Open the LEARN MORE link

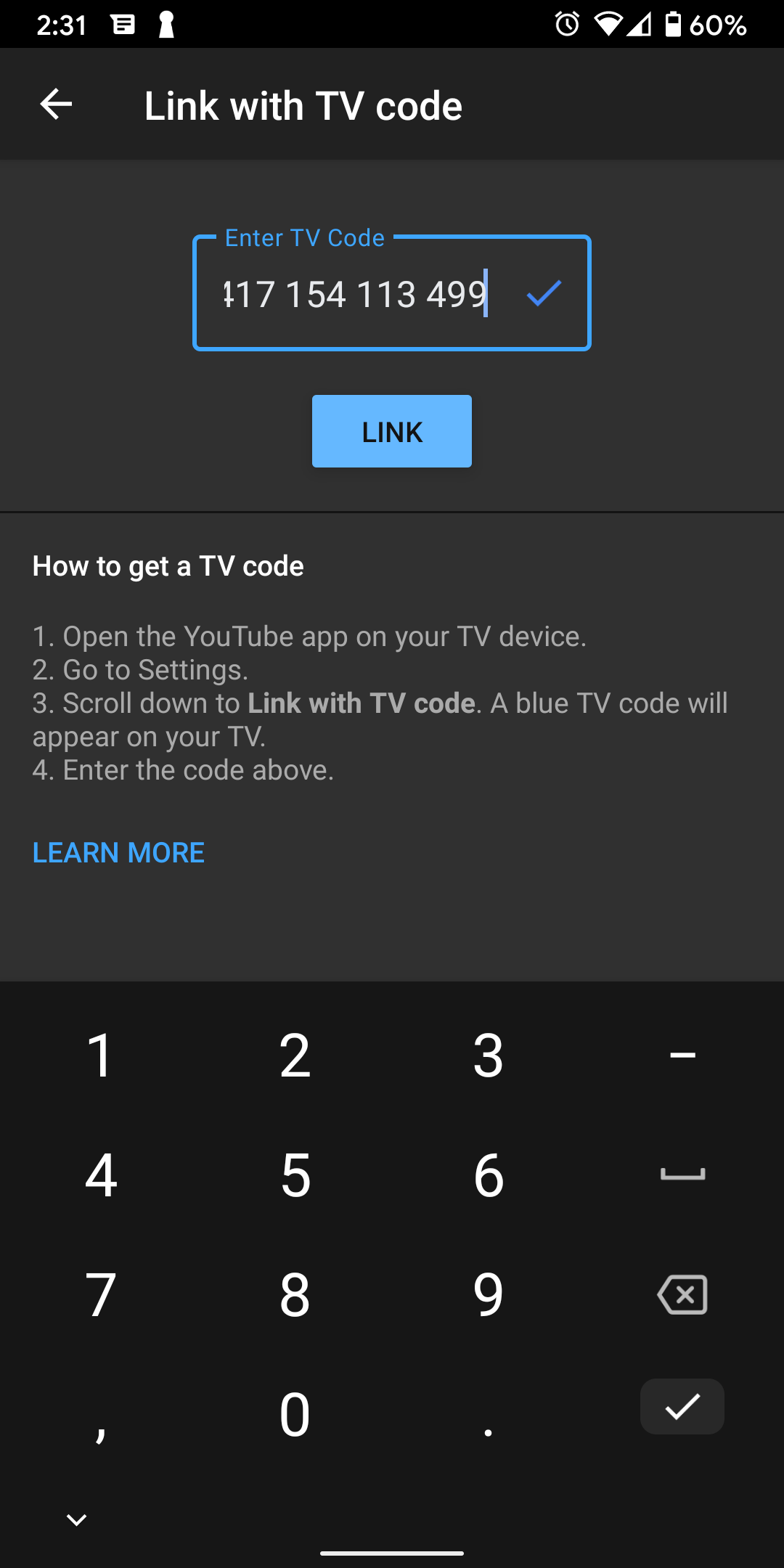(x=118, y=852)
